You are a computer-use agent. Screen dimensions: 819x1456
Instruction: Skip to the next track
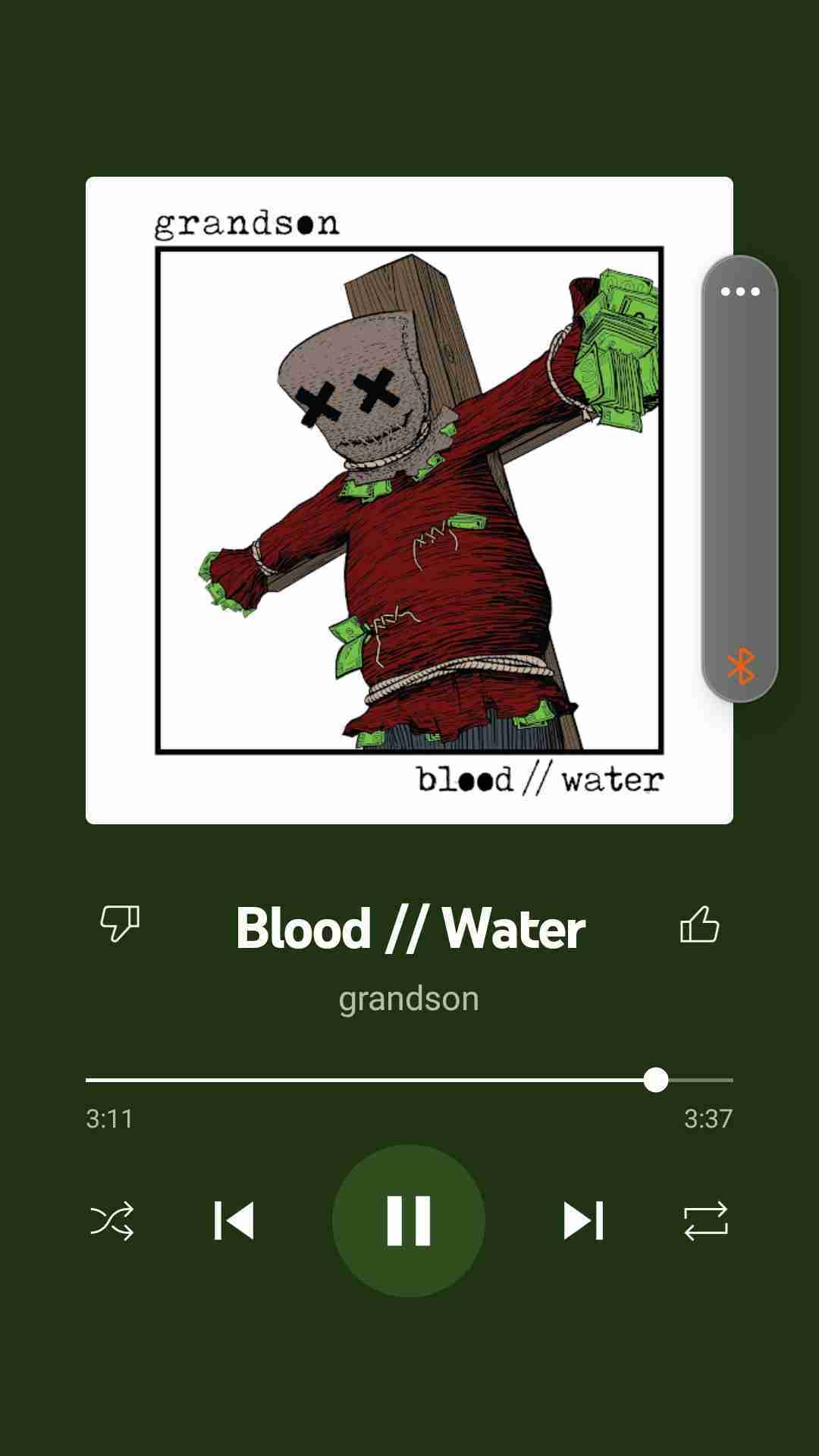pos(583,1220)
